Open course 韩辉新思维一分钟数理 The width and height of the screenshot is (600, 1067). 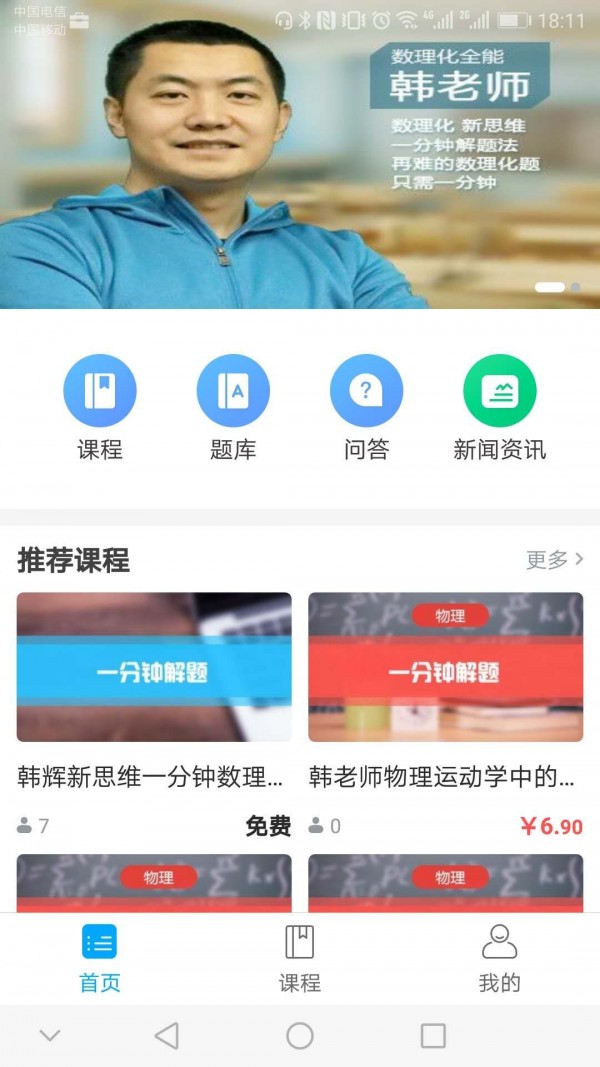tap(154, 668)
